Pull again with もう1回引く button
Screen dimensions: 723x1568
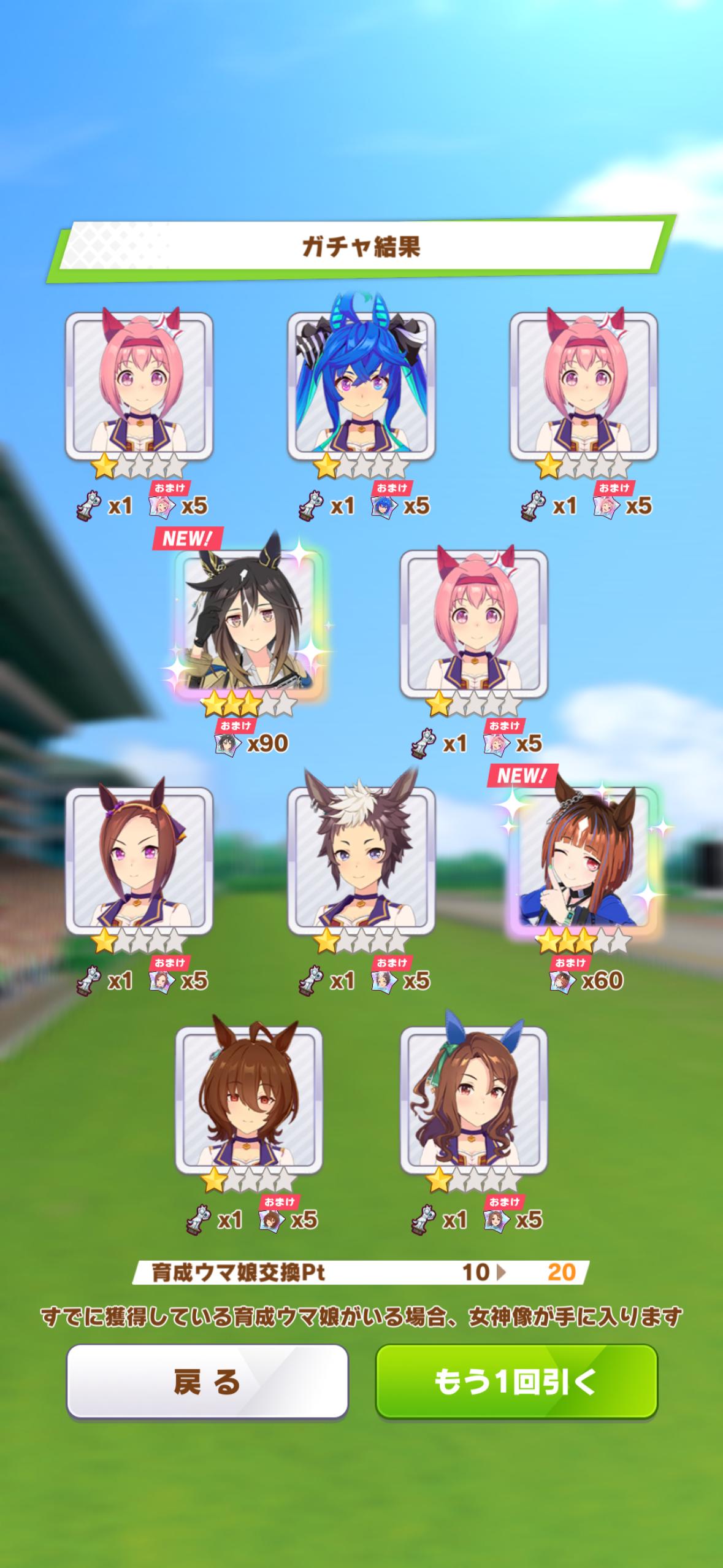[x=516, y=1380]
